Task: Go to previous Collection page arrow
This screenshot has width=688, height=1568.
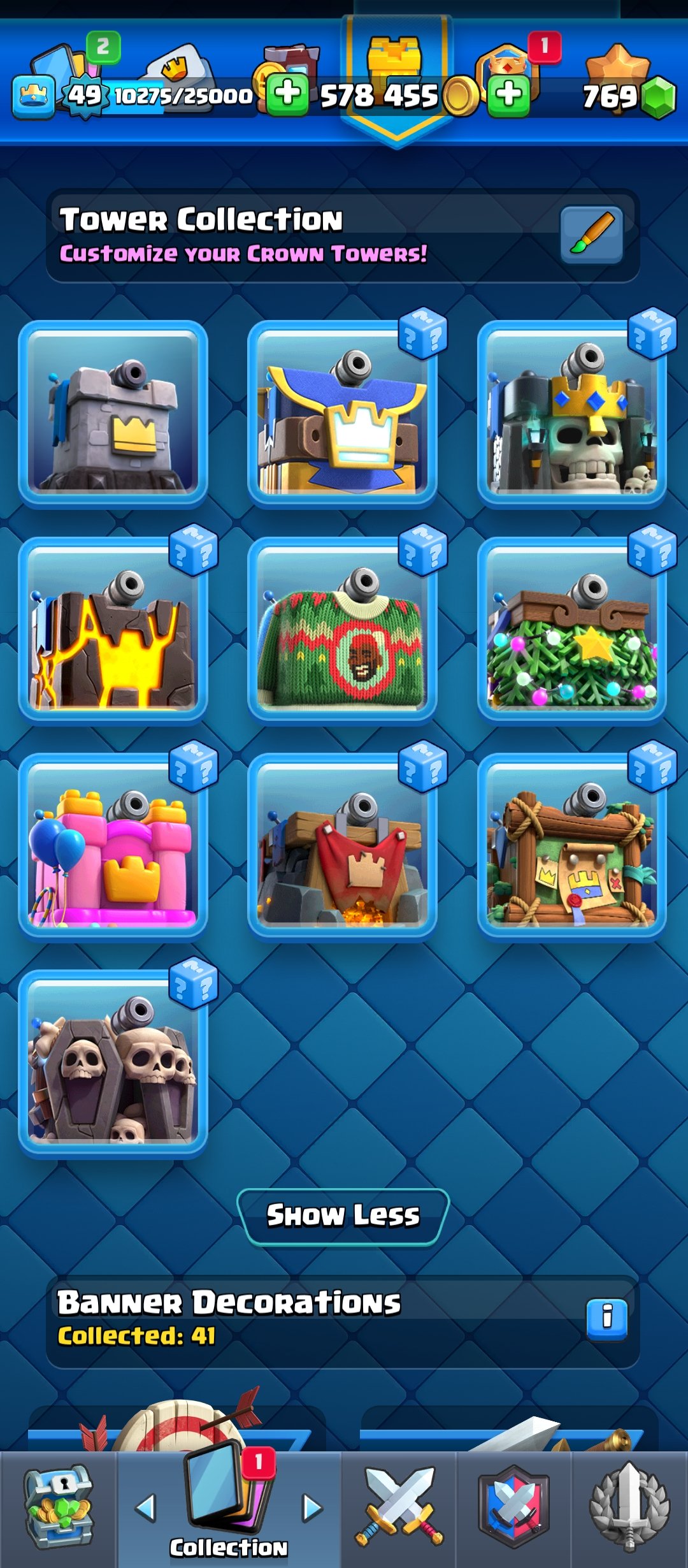Action: tap(146, 1508)
